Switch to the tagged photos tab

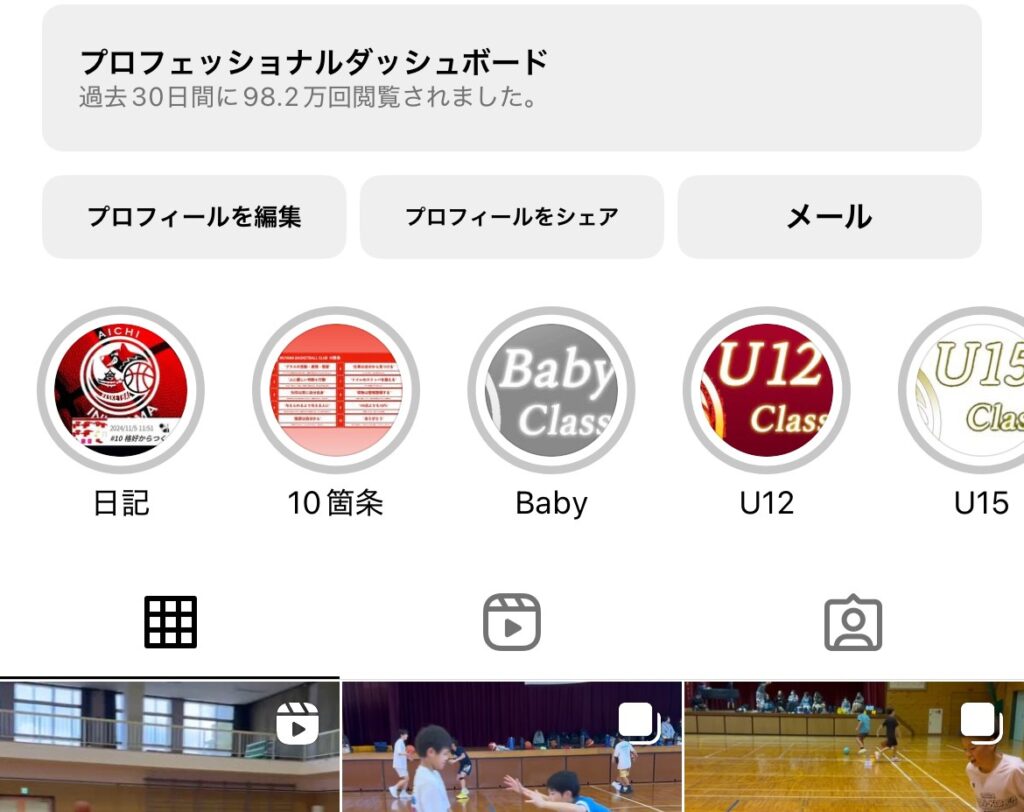(x=852, y=622)
